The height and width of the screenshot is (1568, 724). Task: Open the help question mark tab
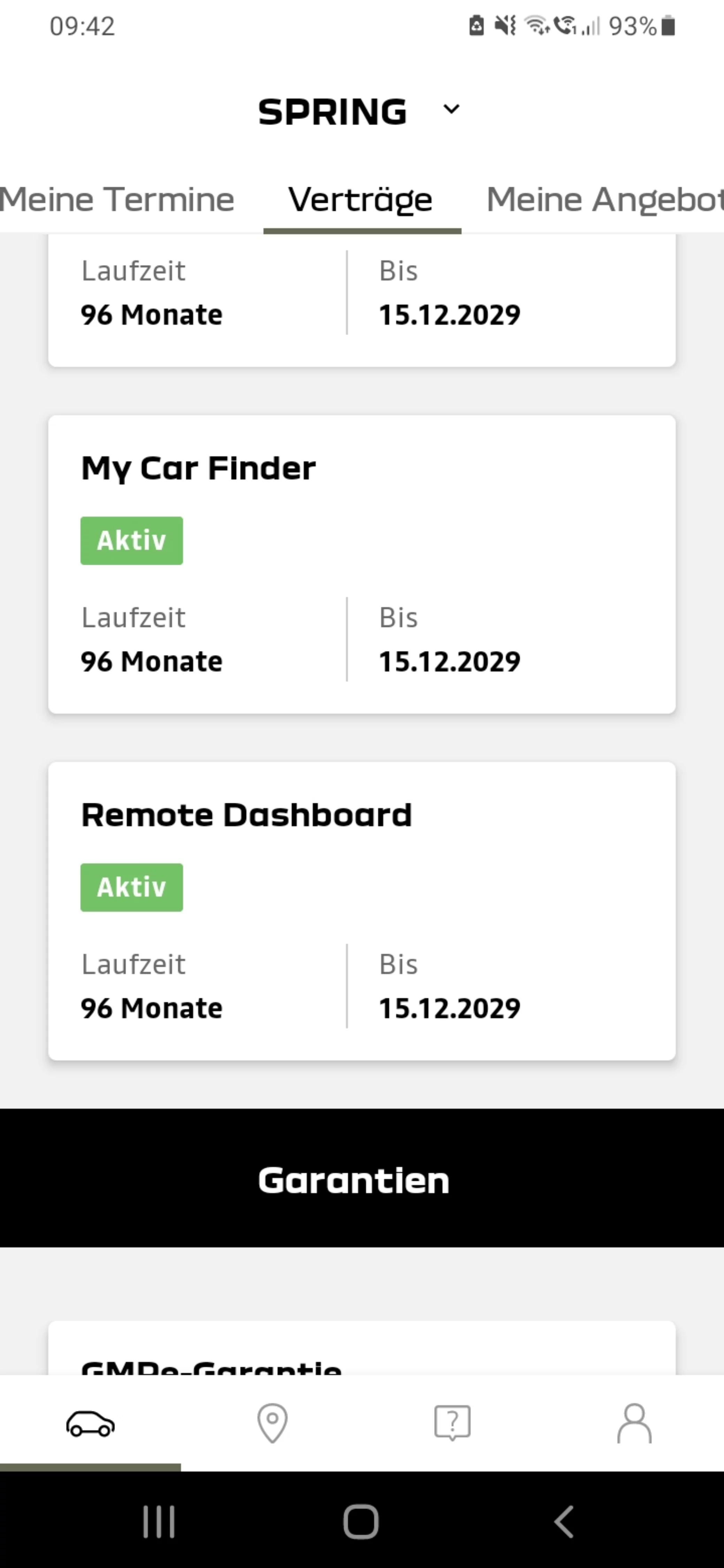point(453,1423)
